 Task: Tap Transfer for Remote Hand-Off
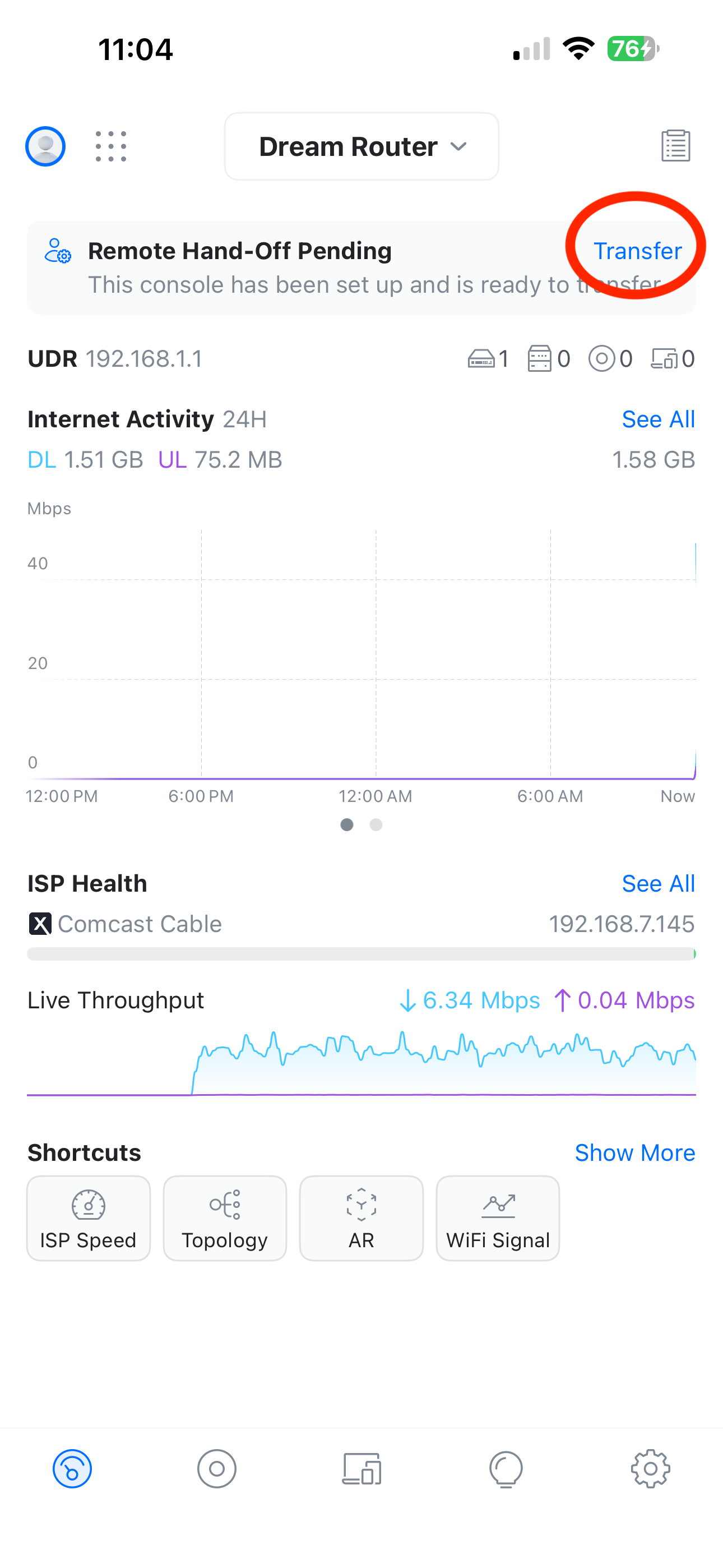637,251
